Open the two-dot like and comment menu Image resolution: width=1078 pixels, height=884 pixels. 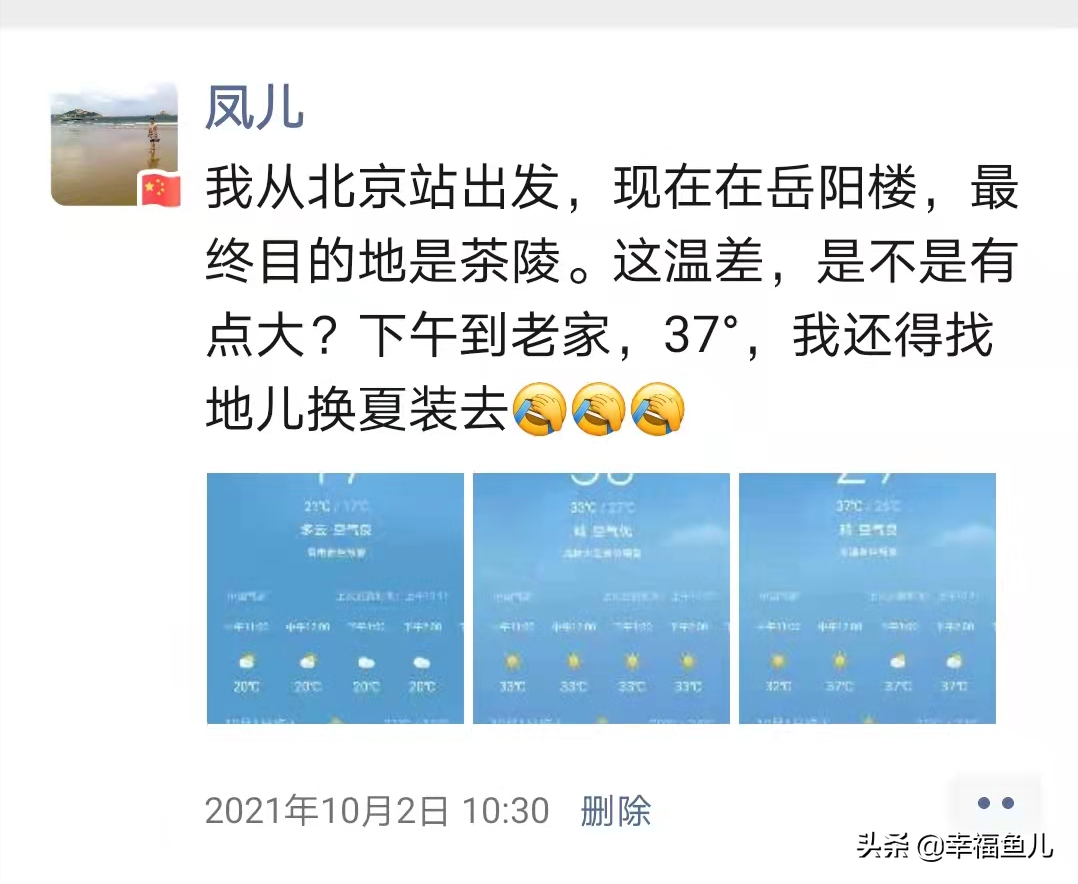click(995, 803)
